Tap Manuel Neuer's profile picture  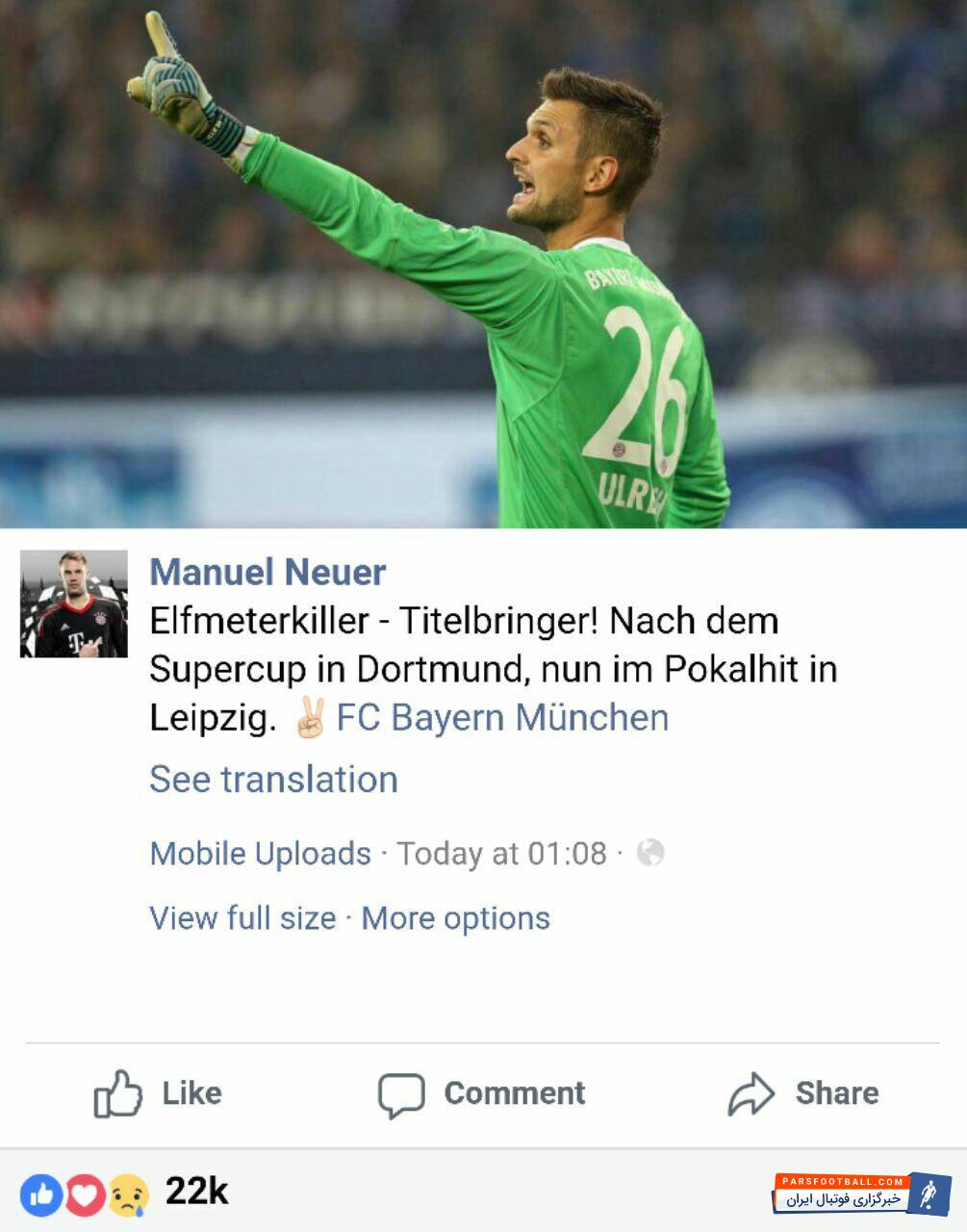coord(74,603)
